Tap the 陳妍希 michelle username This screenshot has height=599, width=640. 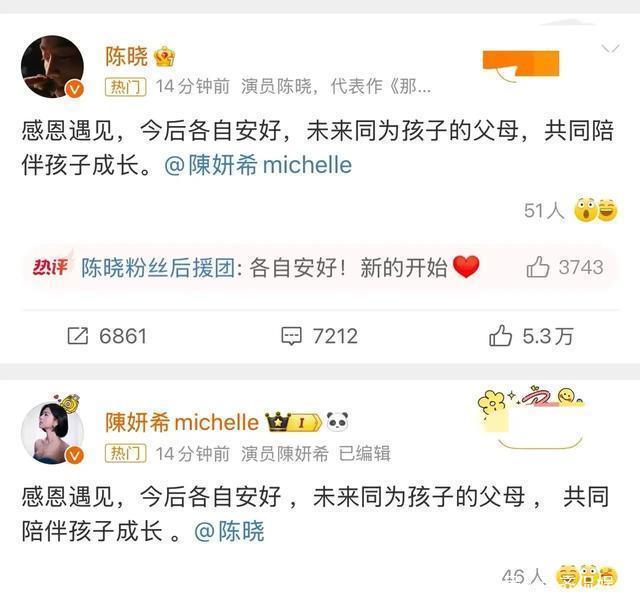tap(182, 422)
